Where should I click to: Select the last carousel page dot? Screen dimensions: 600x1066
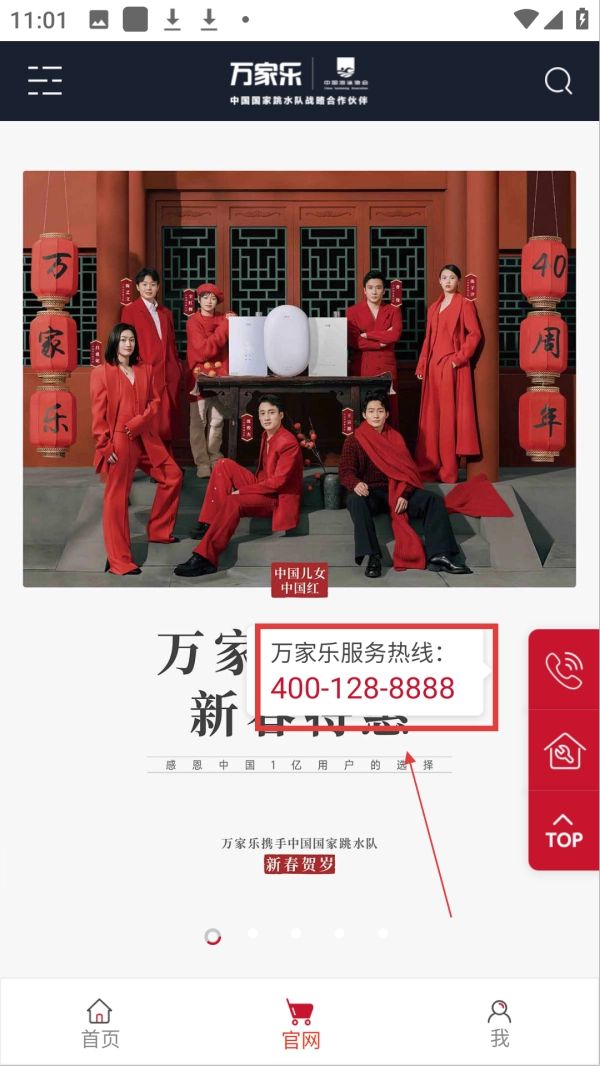383,933
